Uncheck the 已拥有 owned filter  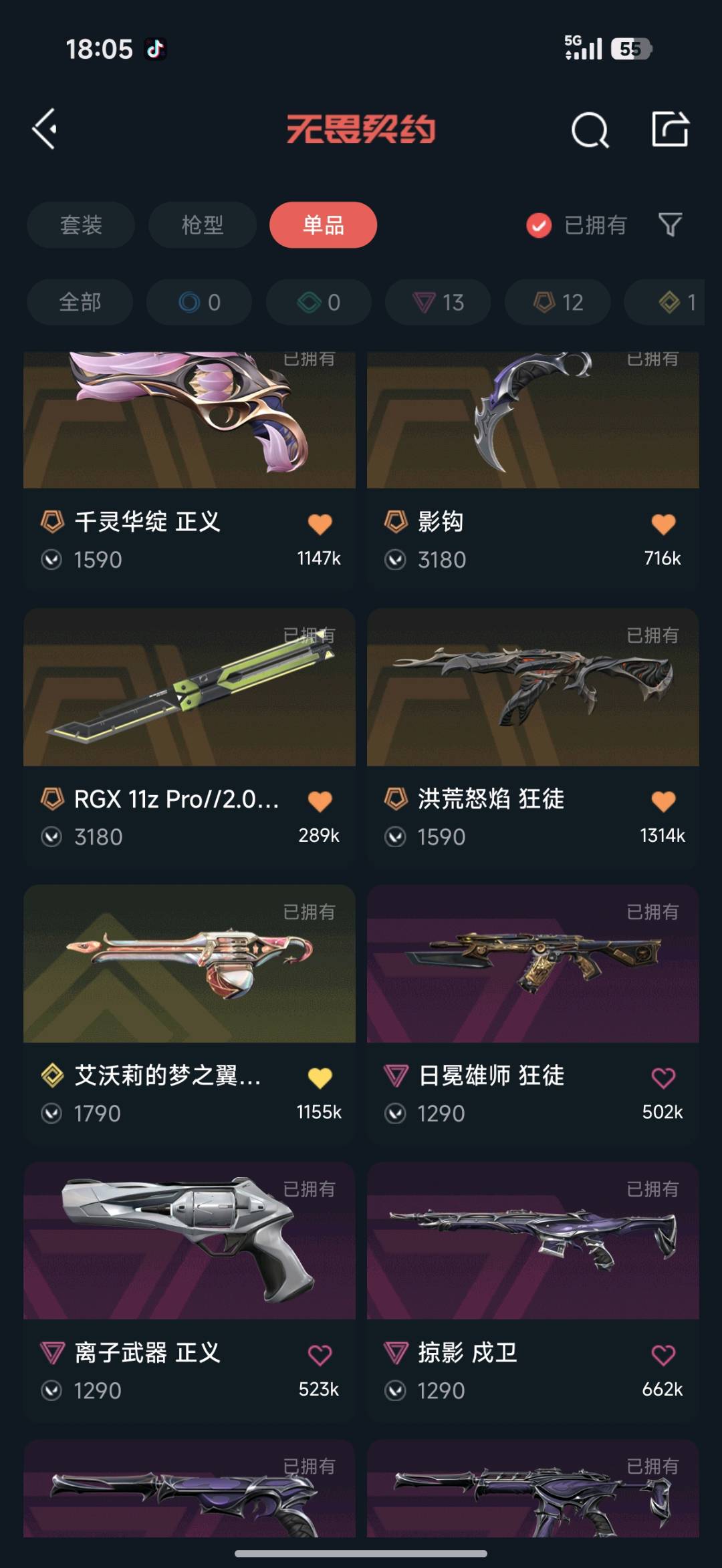coord(539,226)
